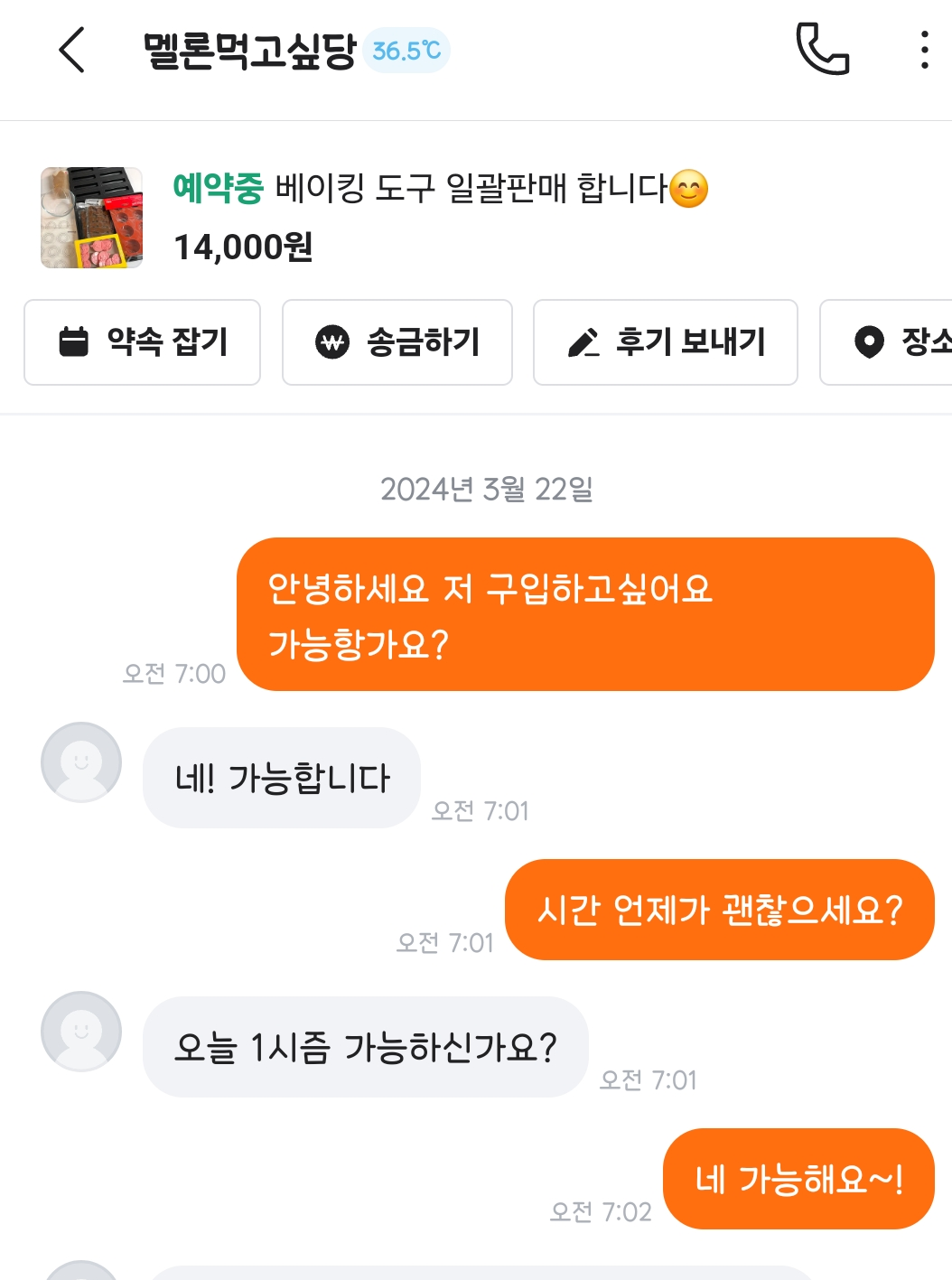Open the three-dot overflow menu
Screen dimensions: 952x1280
[x=924, y=50]
